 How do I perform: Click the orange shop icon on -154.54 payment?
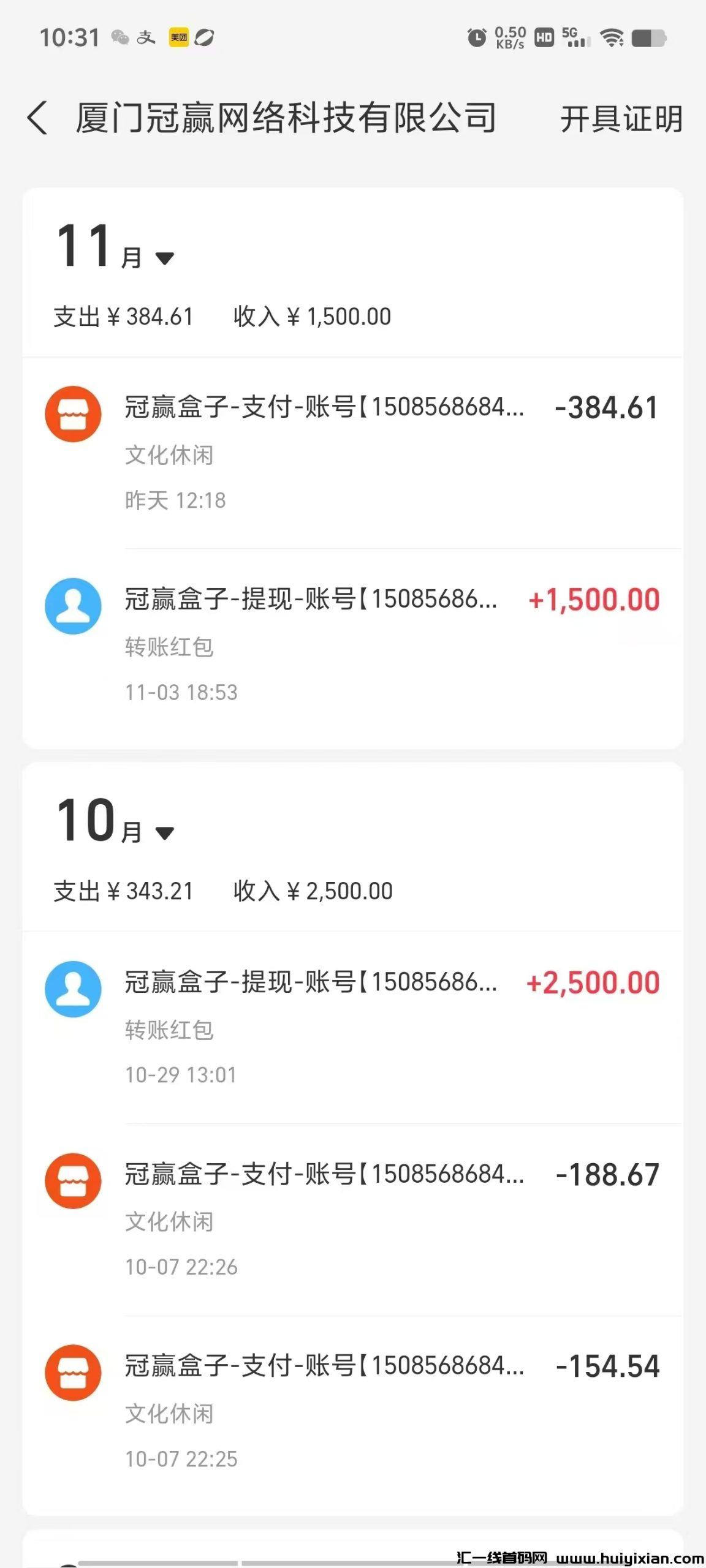coord(72,1373)
